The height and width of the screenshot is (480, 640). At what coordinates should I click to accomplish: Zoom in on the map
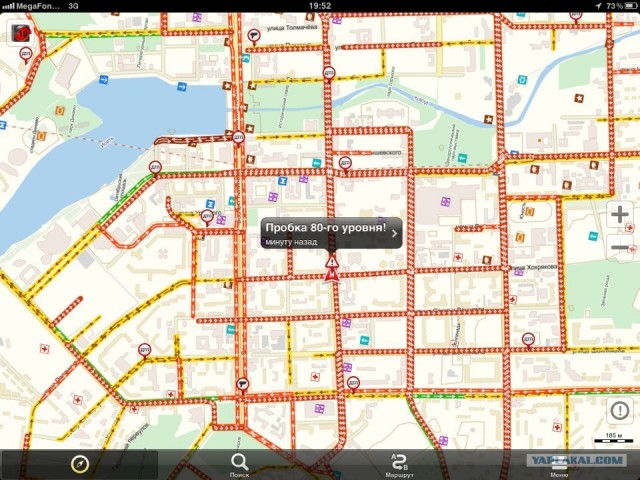619,214
